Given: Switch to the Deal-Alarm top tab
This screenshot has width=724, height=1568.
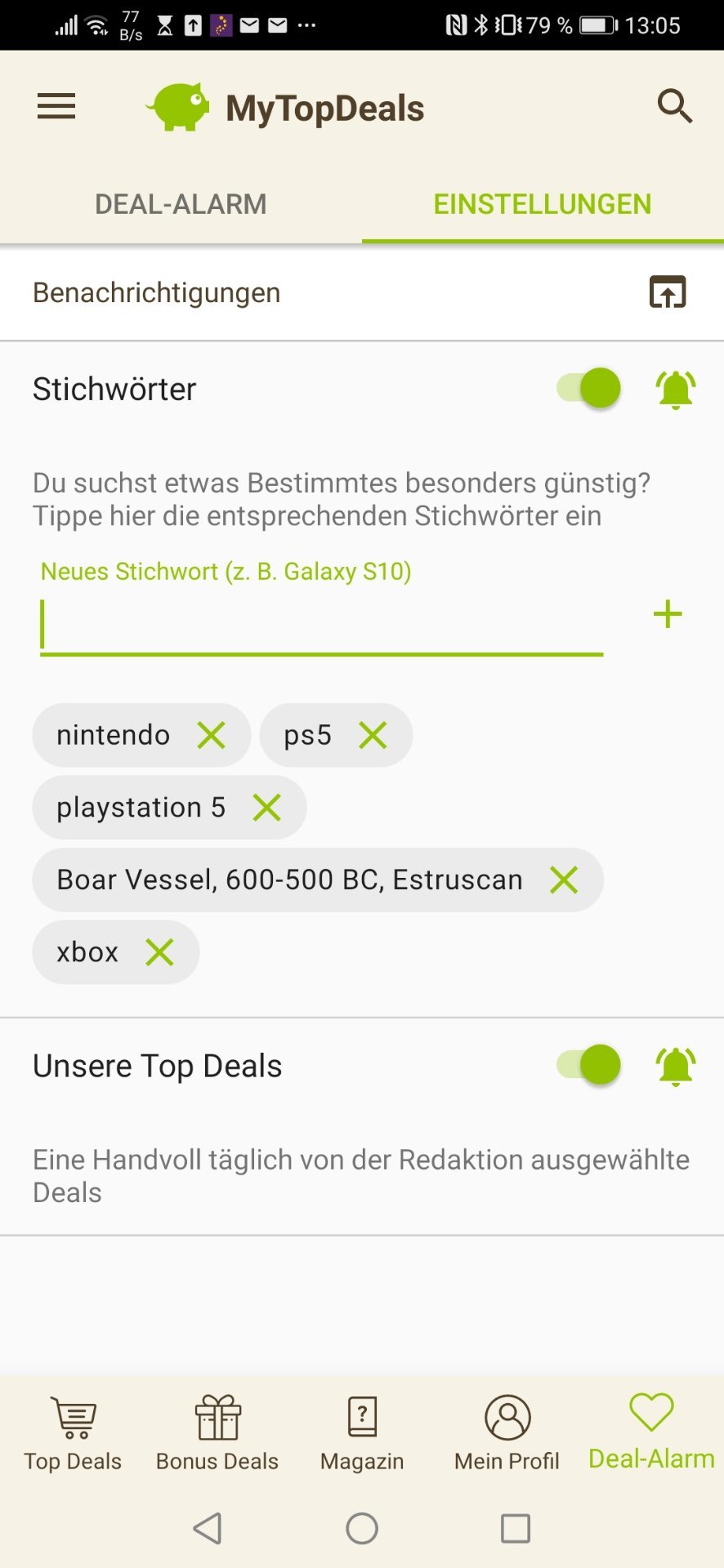Looking at the screenshot, I should (181, 204).
